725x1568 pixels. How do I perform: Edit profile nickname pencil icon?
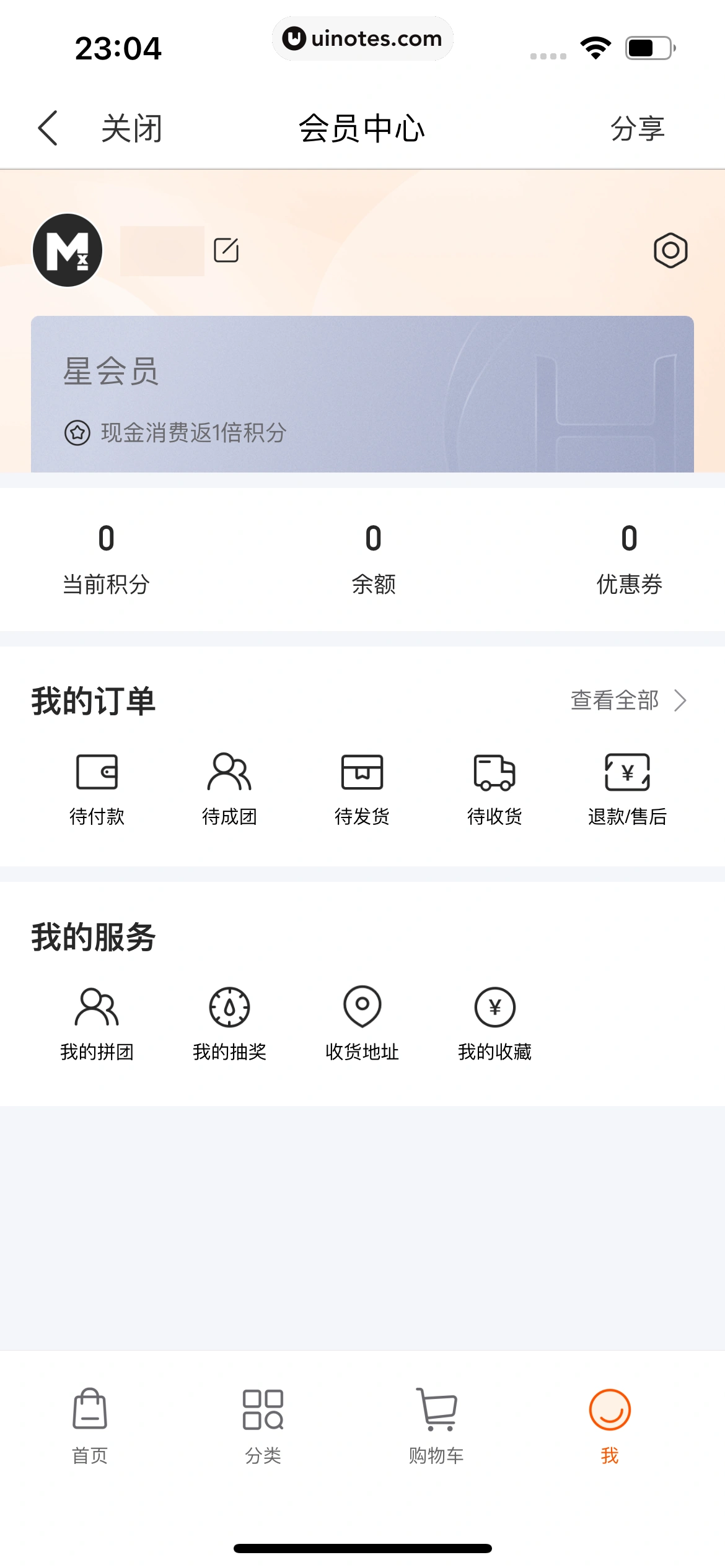click(x=226, y=250)
